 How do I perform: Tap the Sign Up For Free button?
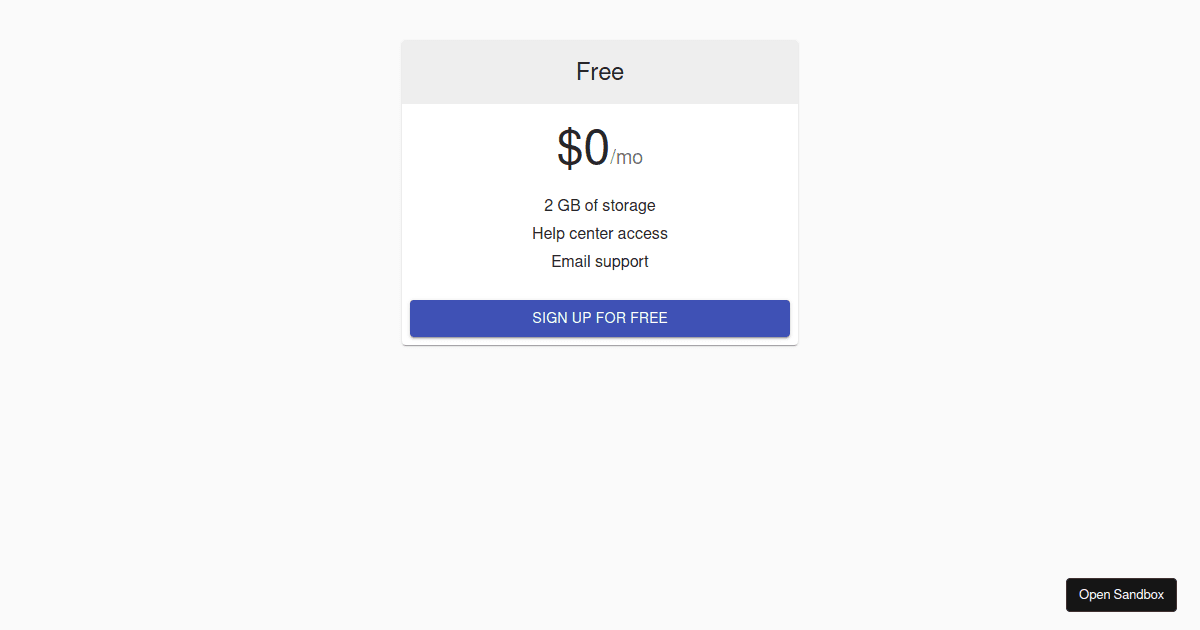600,318
